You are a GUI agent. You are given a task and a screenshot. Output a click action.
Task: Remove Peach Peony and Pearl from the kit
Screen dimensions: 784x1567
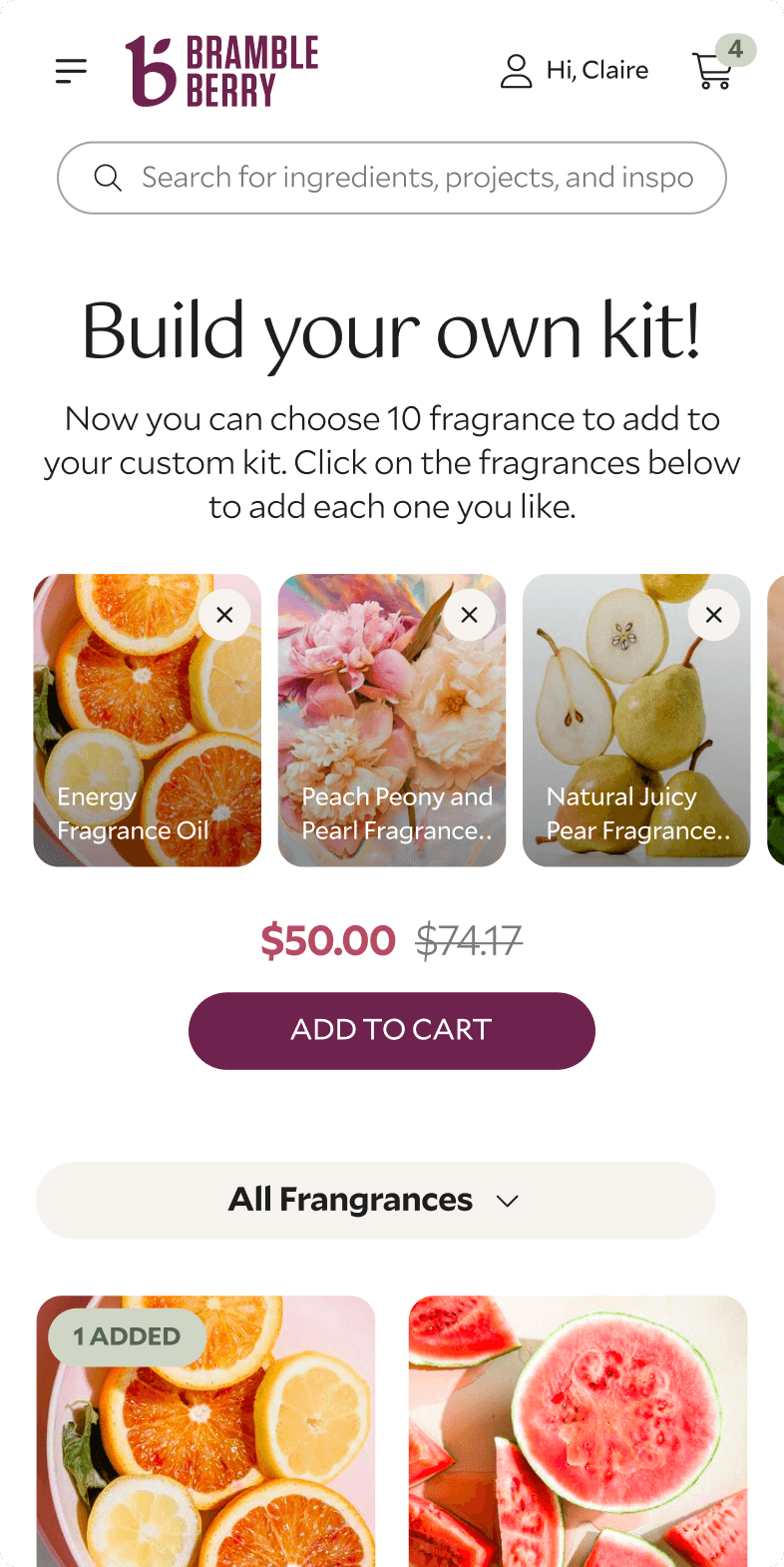[469, 615]
